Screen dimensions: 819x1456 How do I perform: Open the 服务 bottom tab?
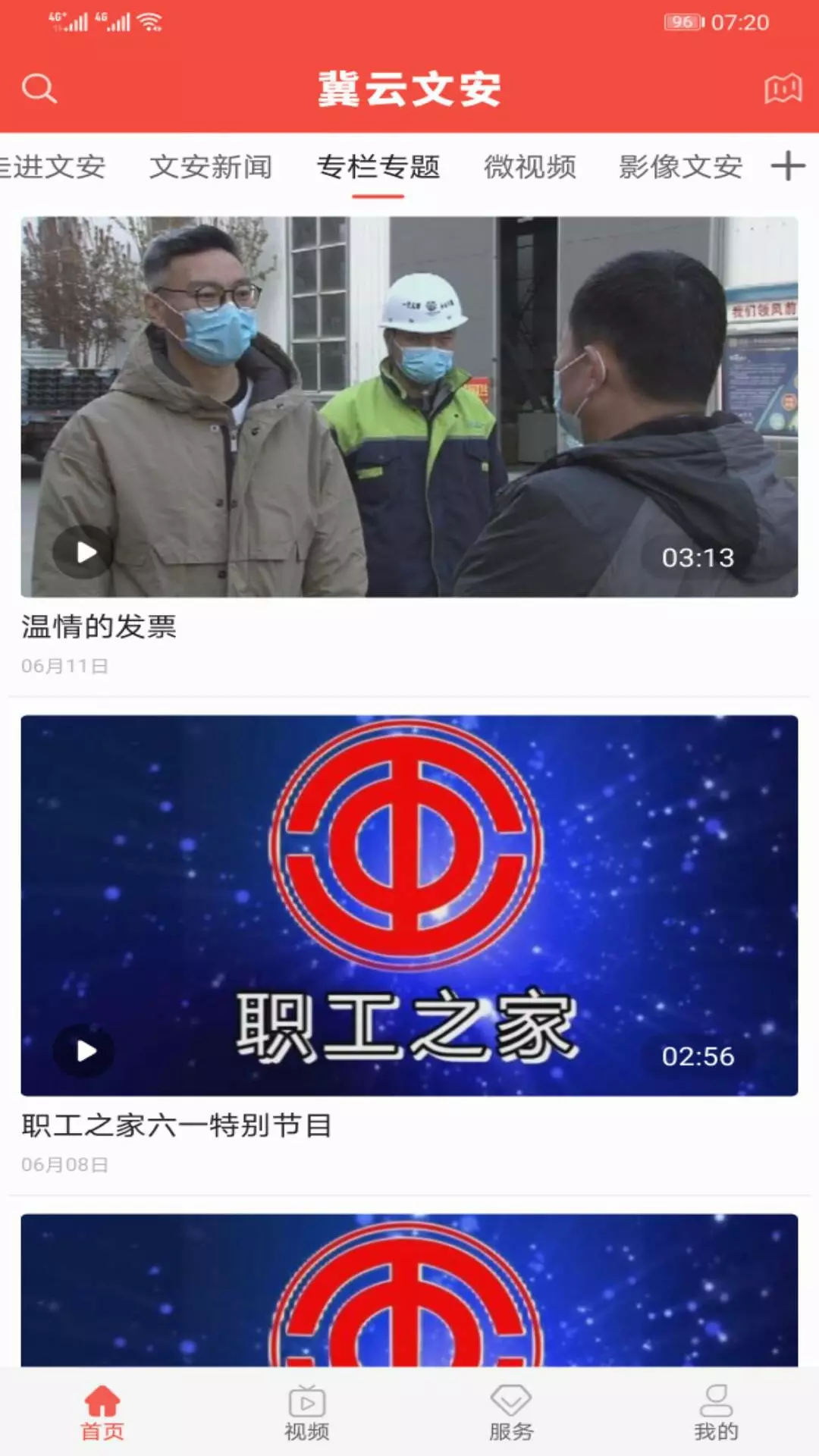point(512,1413)
